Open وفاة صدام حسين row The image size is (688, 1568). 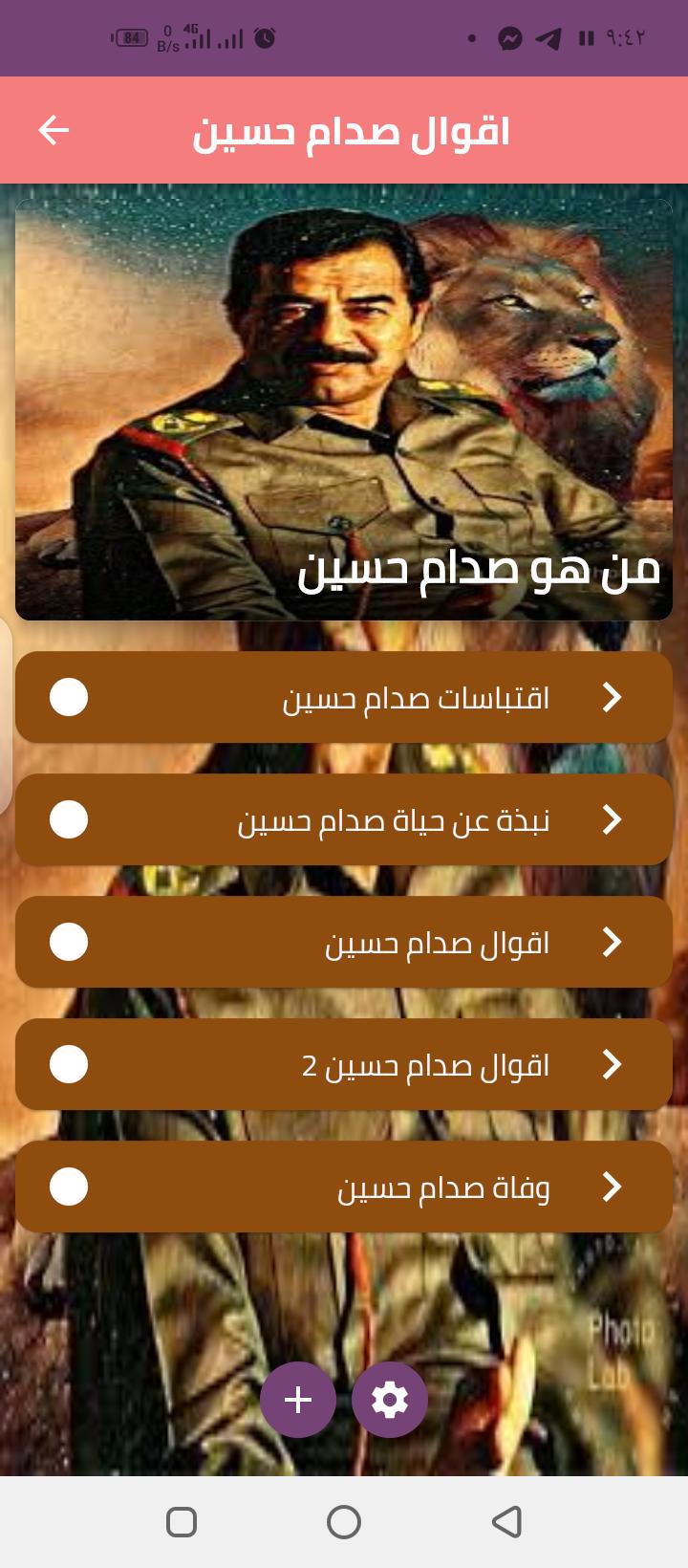tap(344, 1187)
